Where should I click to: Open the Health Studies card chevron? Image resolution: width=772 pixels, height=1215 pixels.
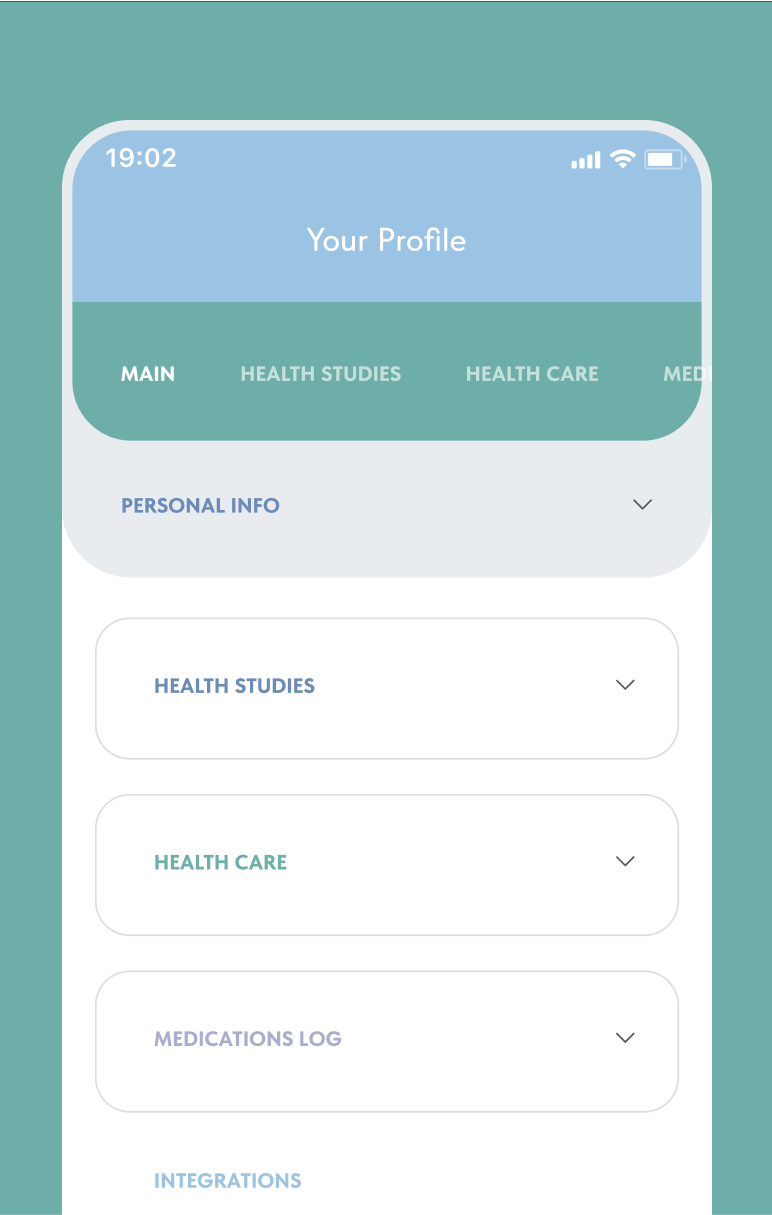click(625, 685)
